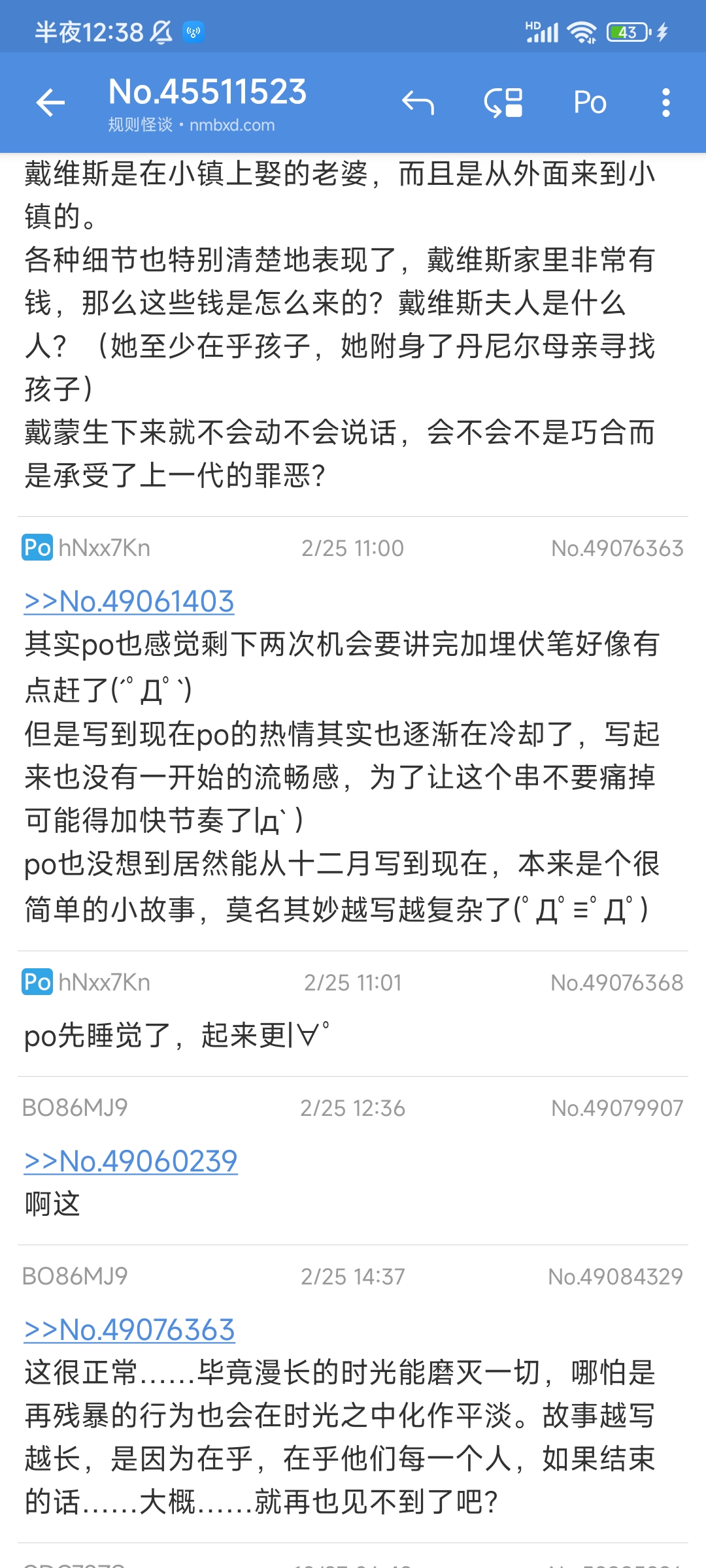Tap post number No.49084329

(615, 1277)
